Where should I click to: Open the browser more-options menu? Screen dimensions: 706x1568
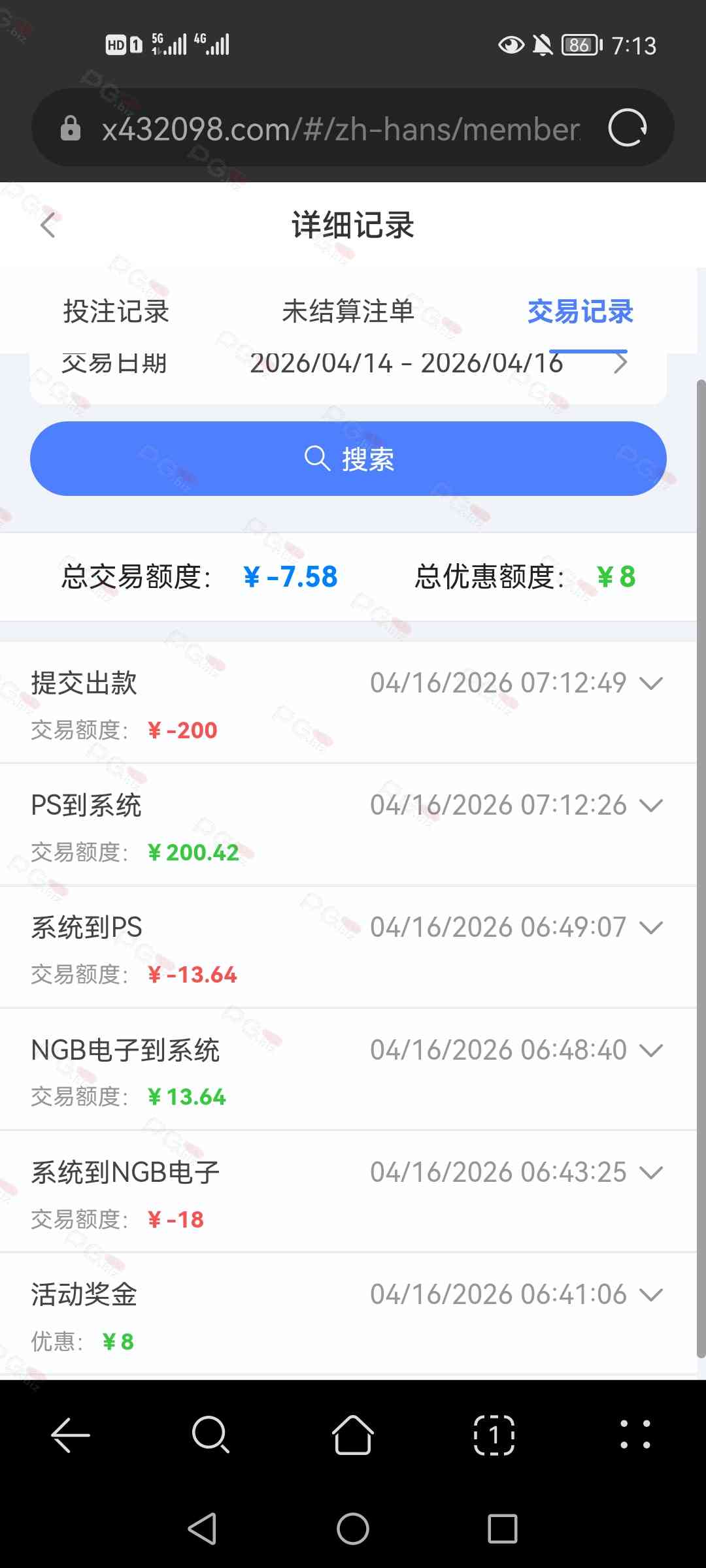635,1435
